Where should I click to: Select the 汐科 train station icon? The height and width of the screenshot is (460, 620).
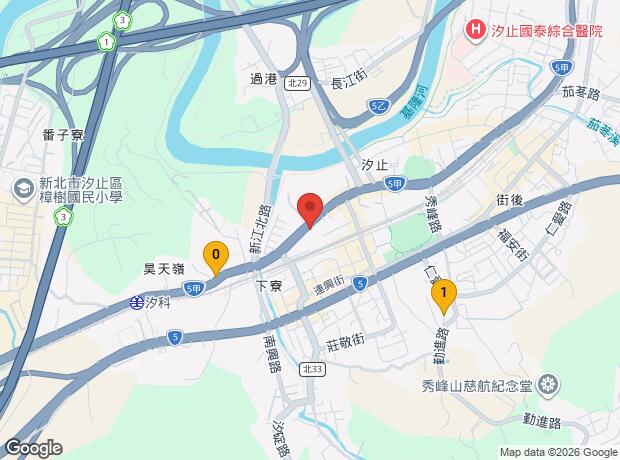[137, 303]
